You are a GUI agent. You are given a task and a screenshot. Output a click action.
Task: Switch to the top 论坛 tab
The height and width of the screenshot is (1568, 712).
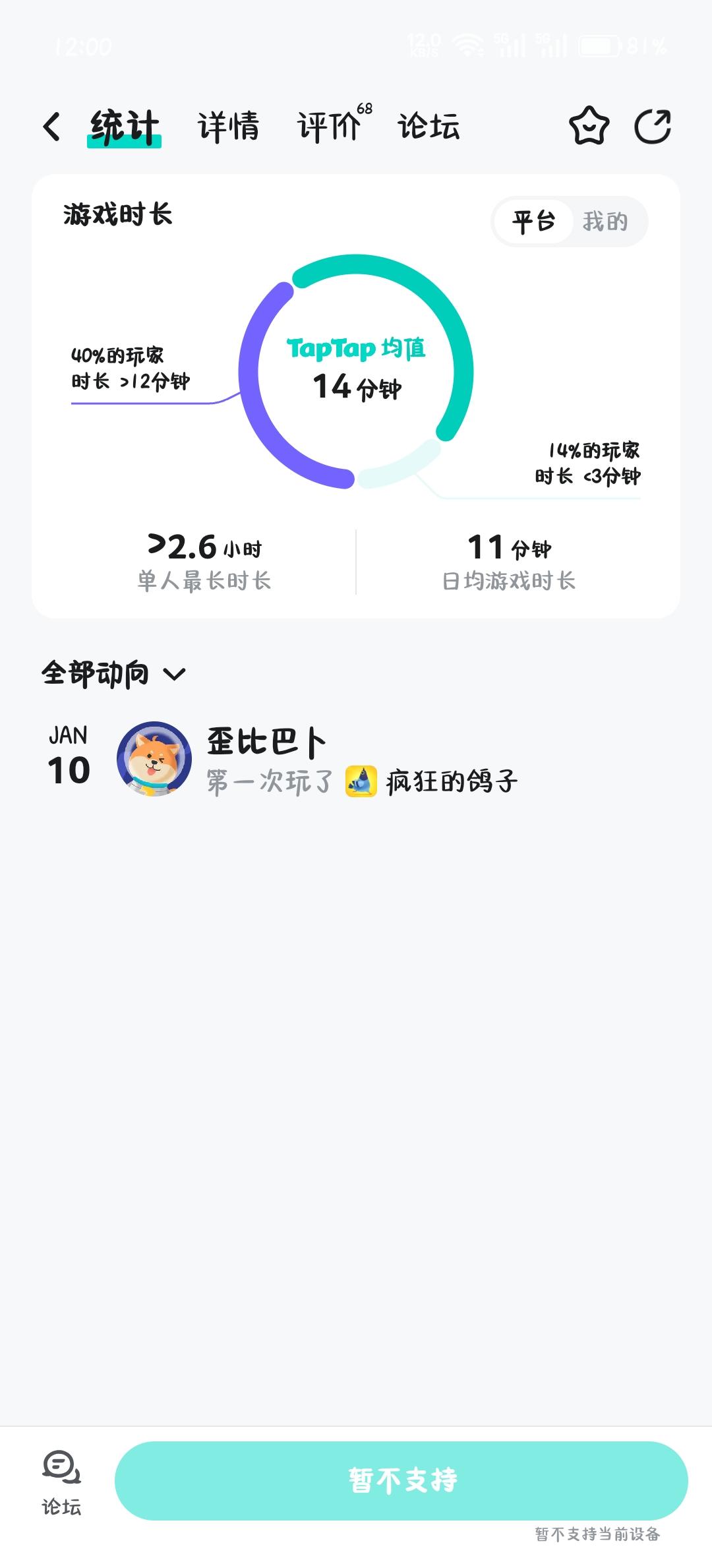click(429, 127)
